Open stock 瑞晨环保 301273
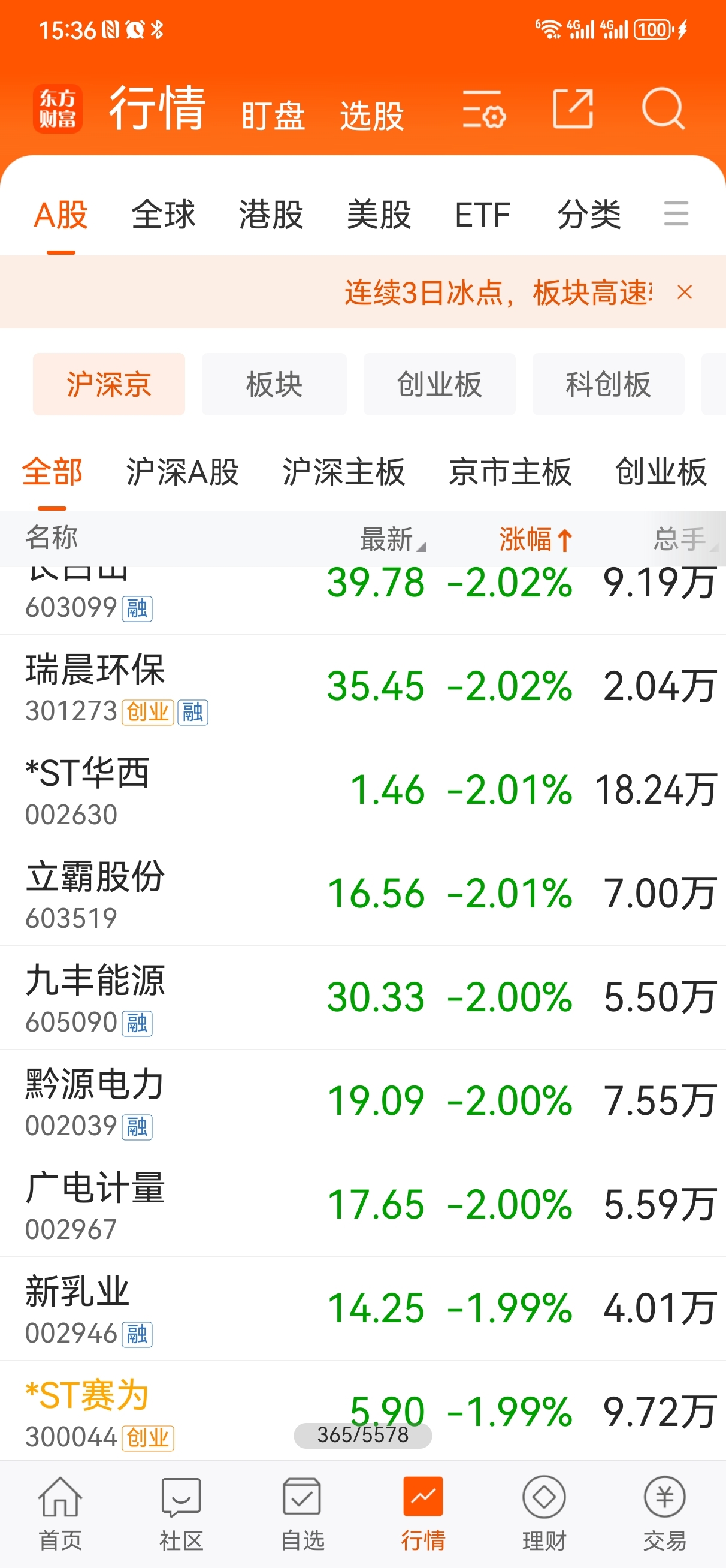This screenshot has width=726, height=1568. point(362,687)
